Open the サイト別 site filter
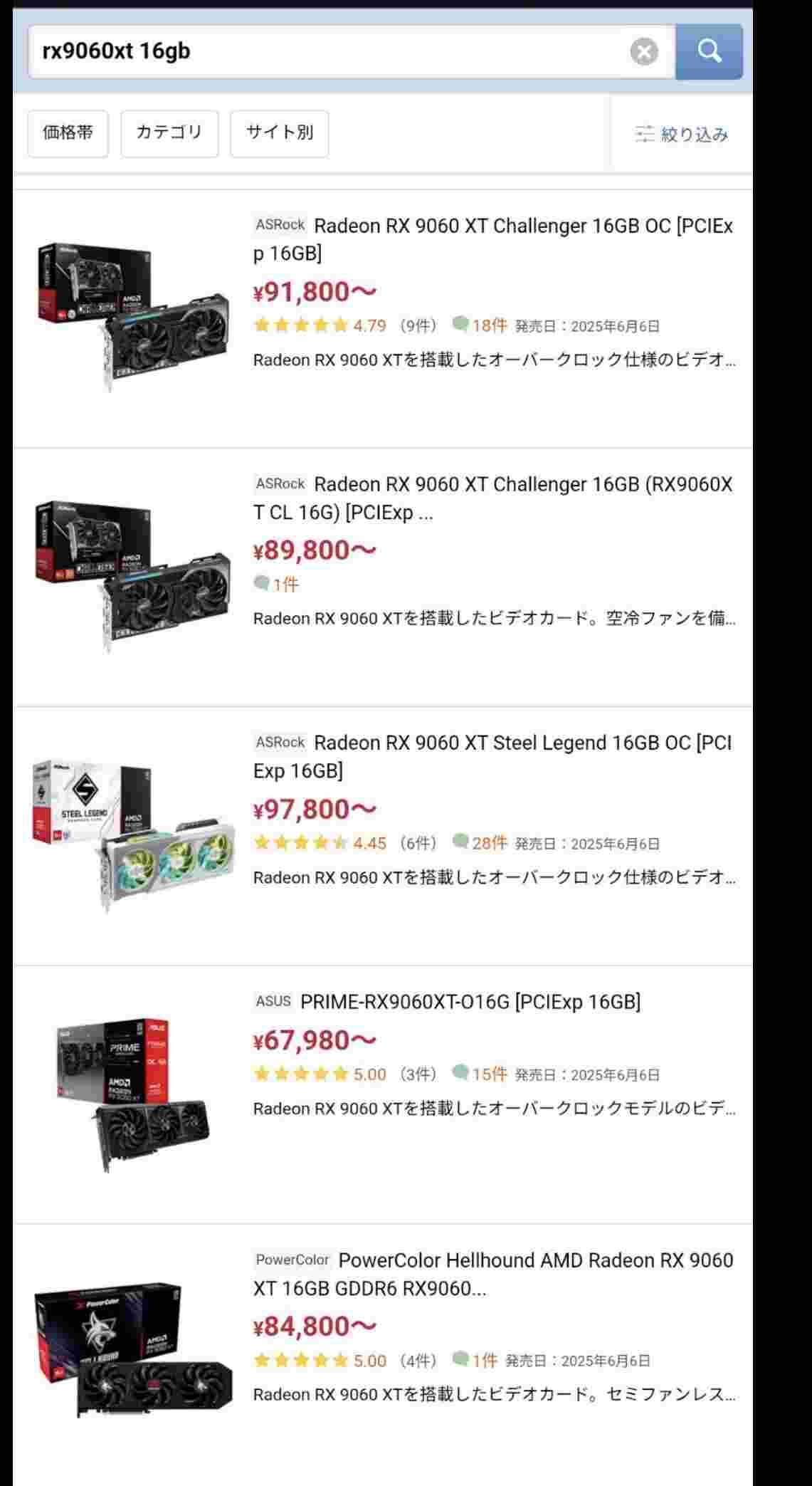The image size is (812, 1486). (279, 133)
